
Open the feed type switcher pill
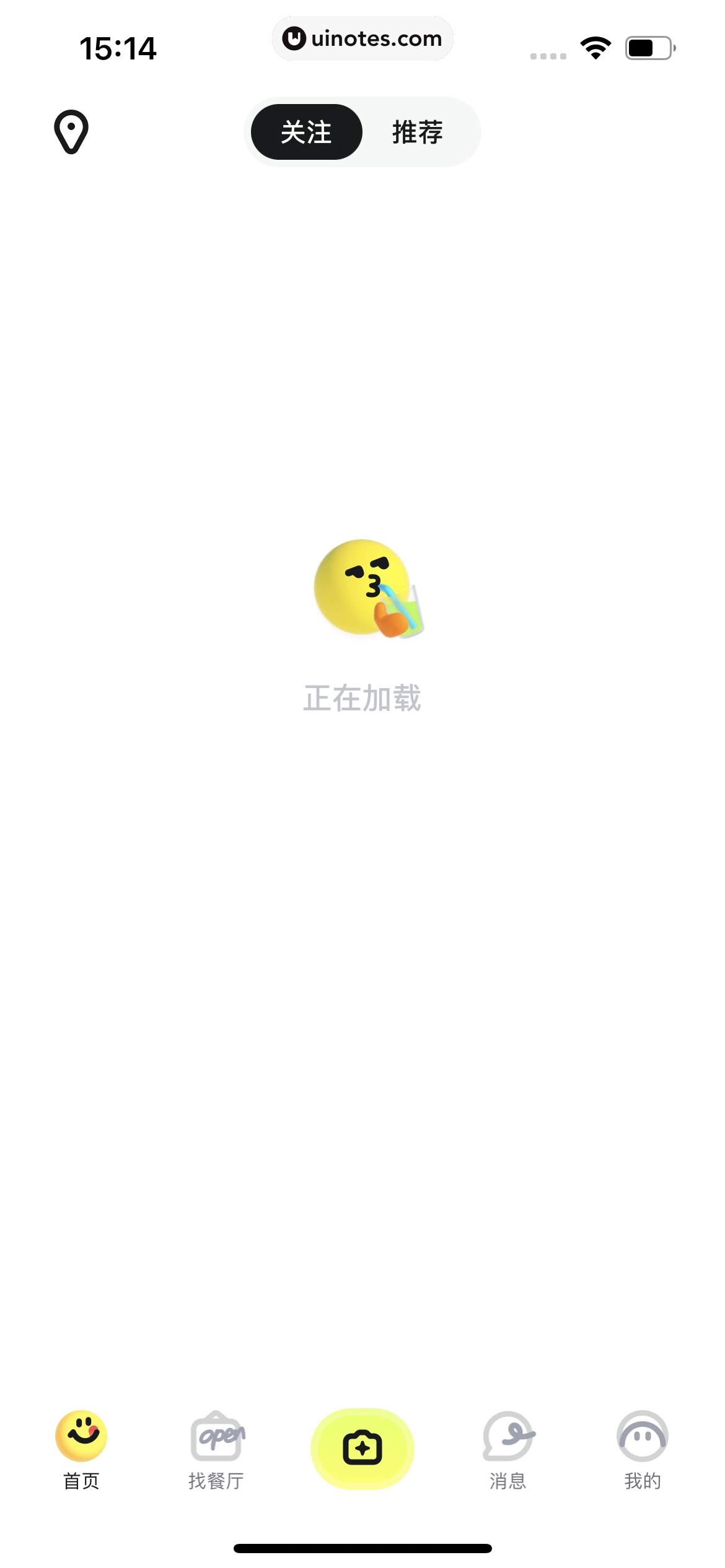tap(362, 131)
